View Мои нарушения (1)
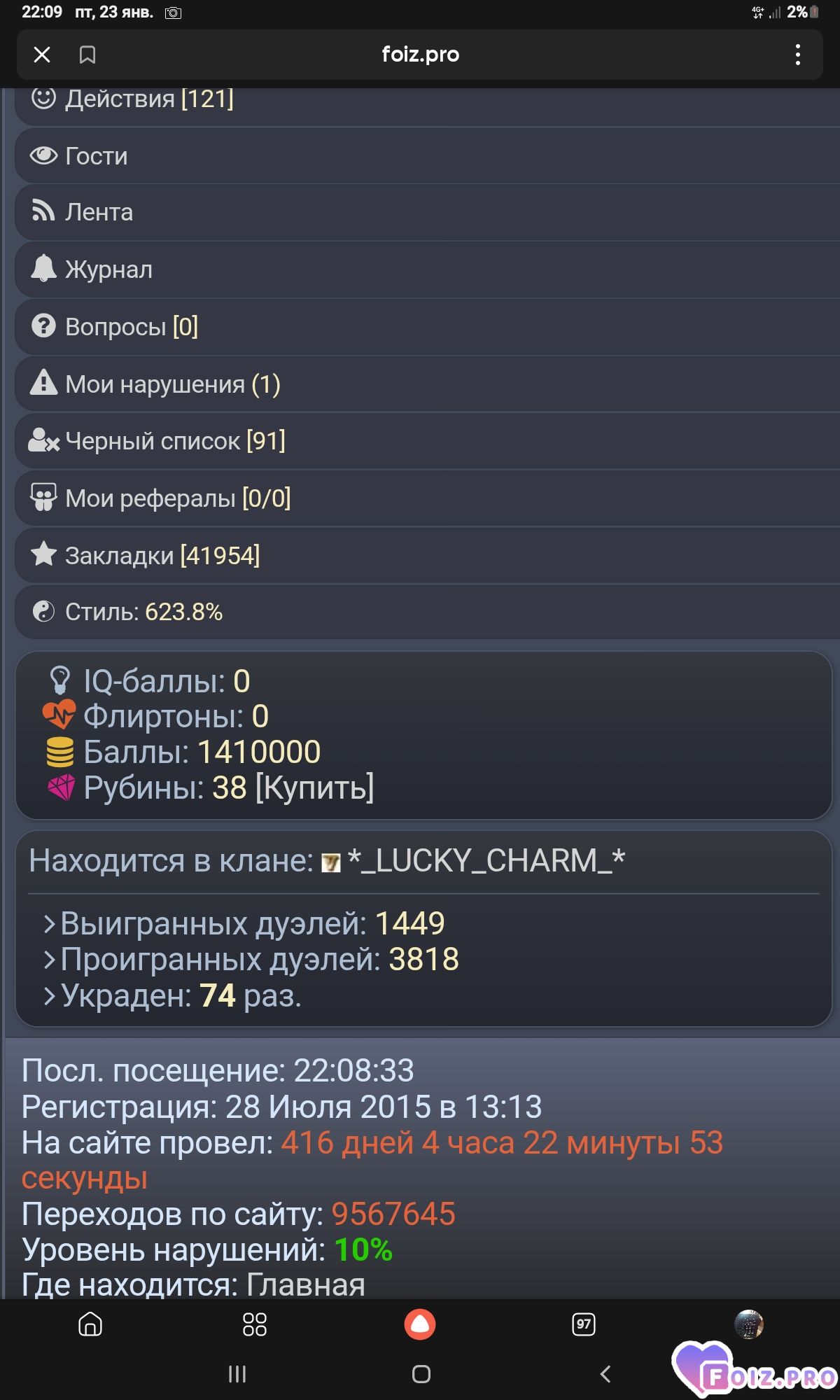Screen dimensions: 840x1400 (172, 384)
